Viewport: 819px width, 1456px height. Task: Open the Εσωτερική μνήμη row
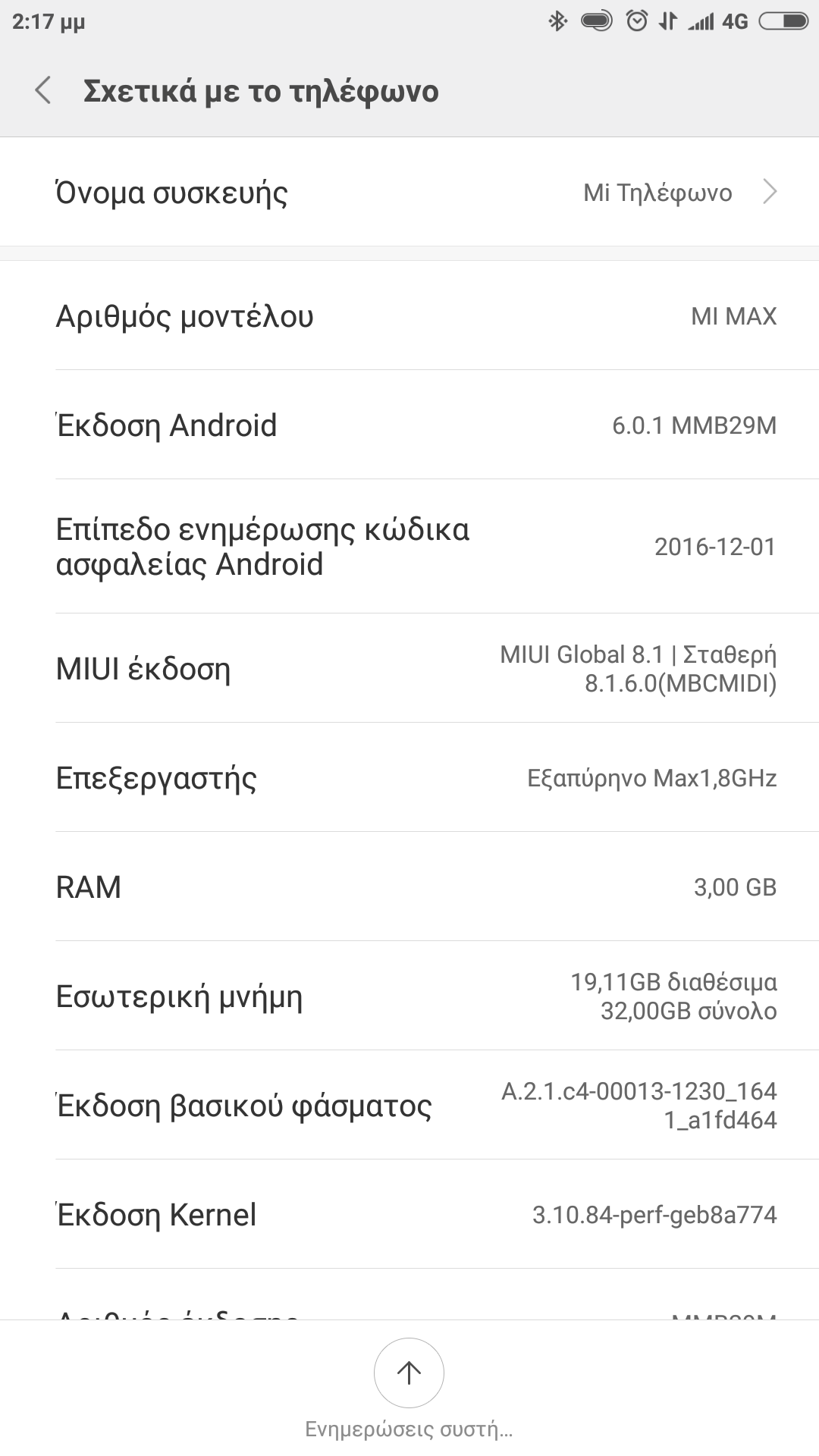(x=409, y=996)
